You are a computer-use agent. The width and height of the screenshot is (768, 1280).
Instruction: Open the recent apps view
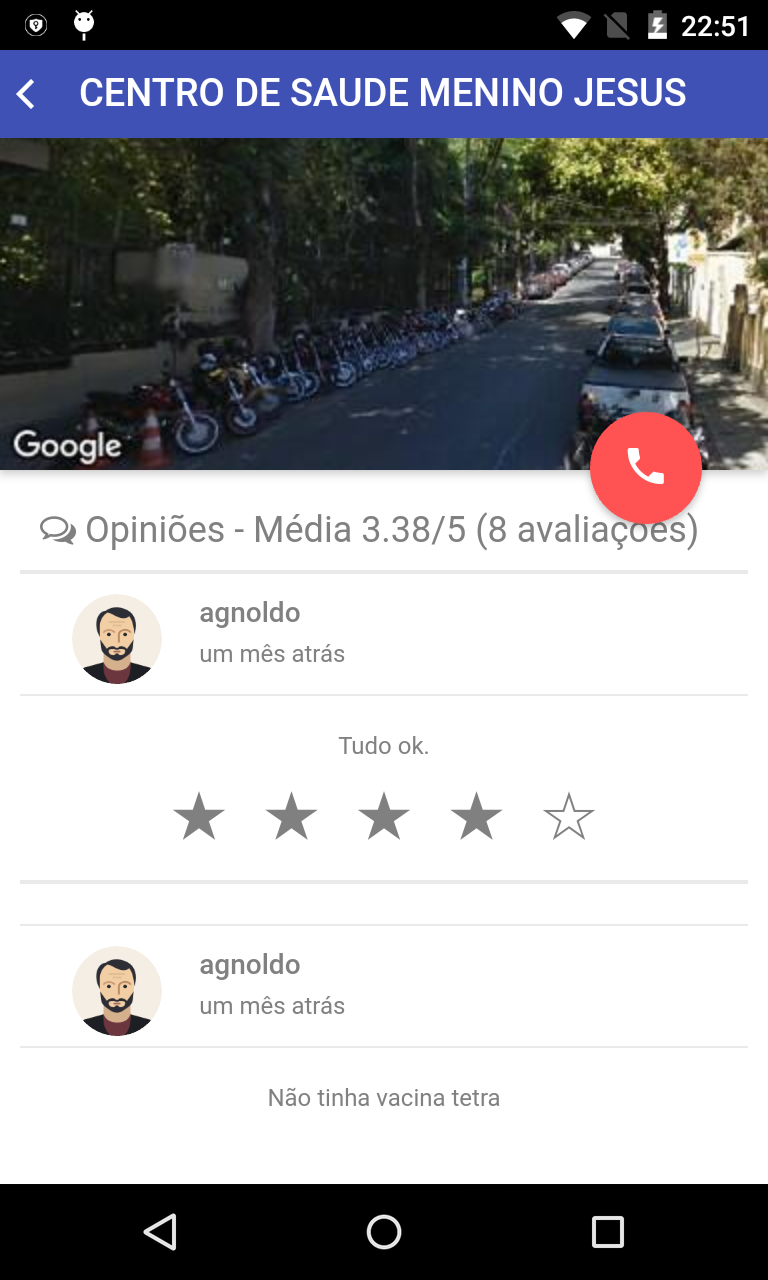coord(607,1232)
